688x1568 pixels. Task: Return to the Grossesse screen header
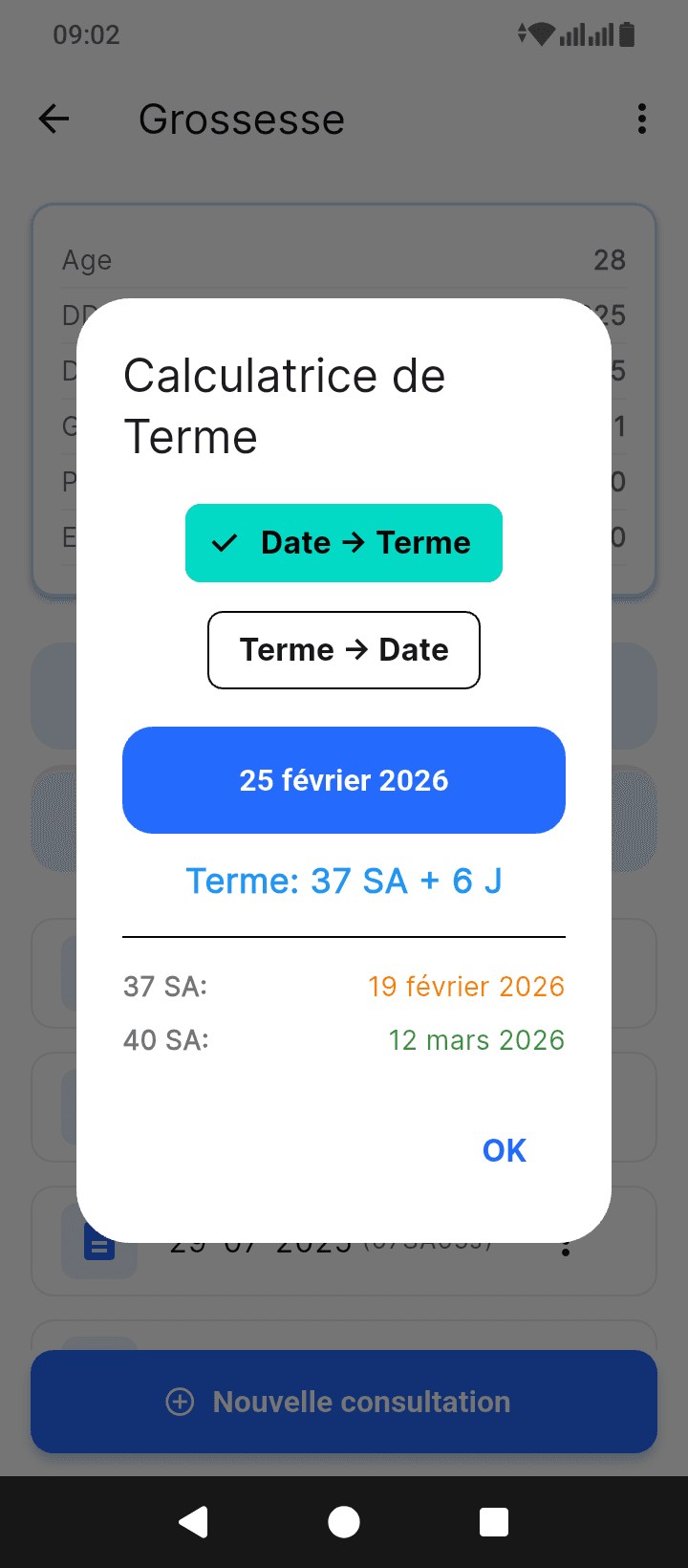tap(242, 119)
